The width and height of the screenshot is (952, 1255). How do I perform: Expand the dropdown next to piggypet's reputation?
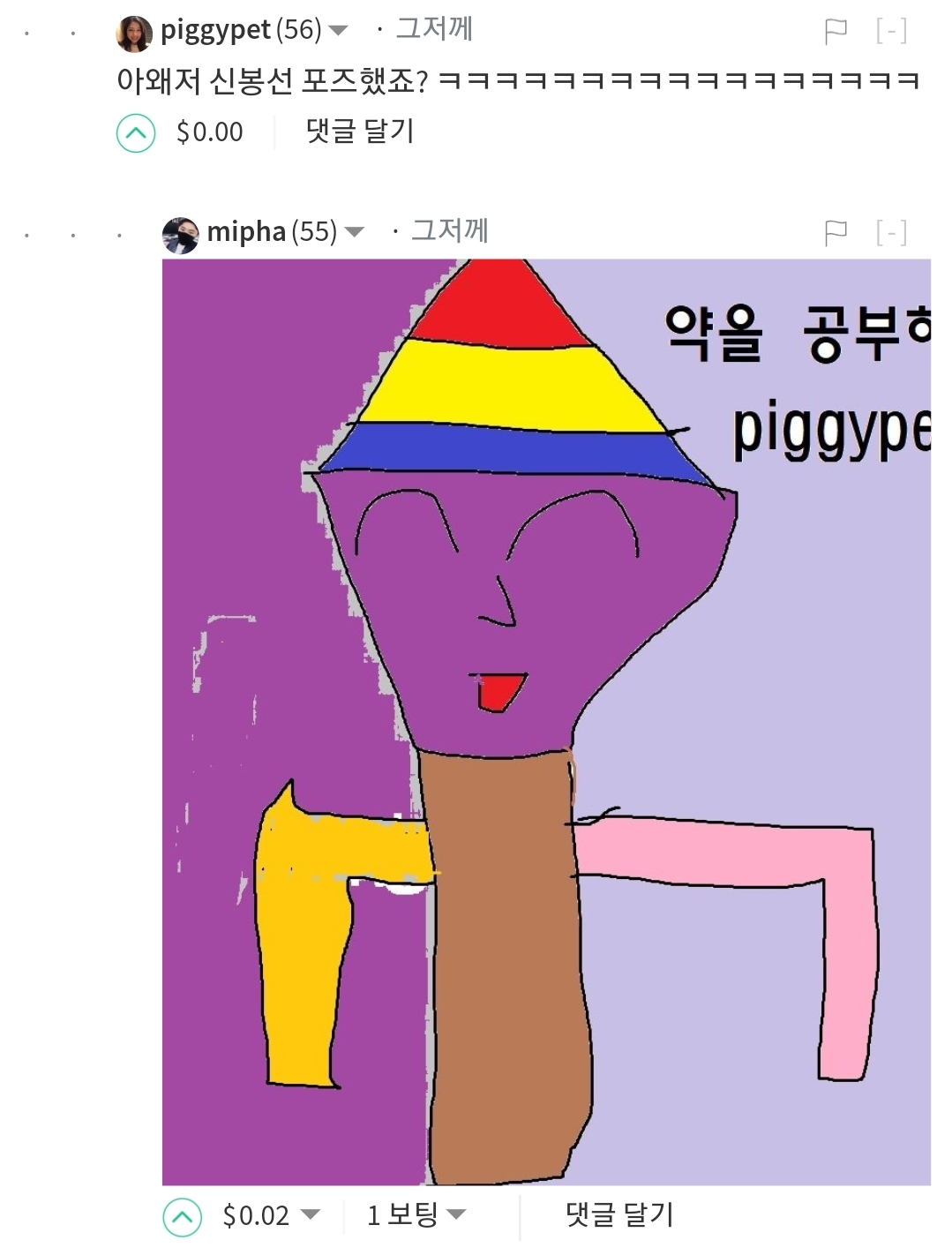[x=338, y=31]
